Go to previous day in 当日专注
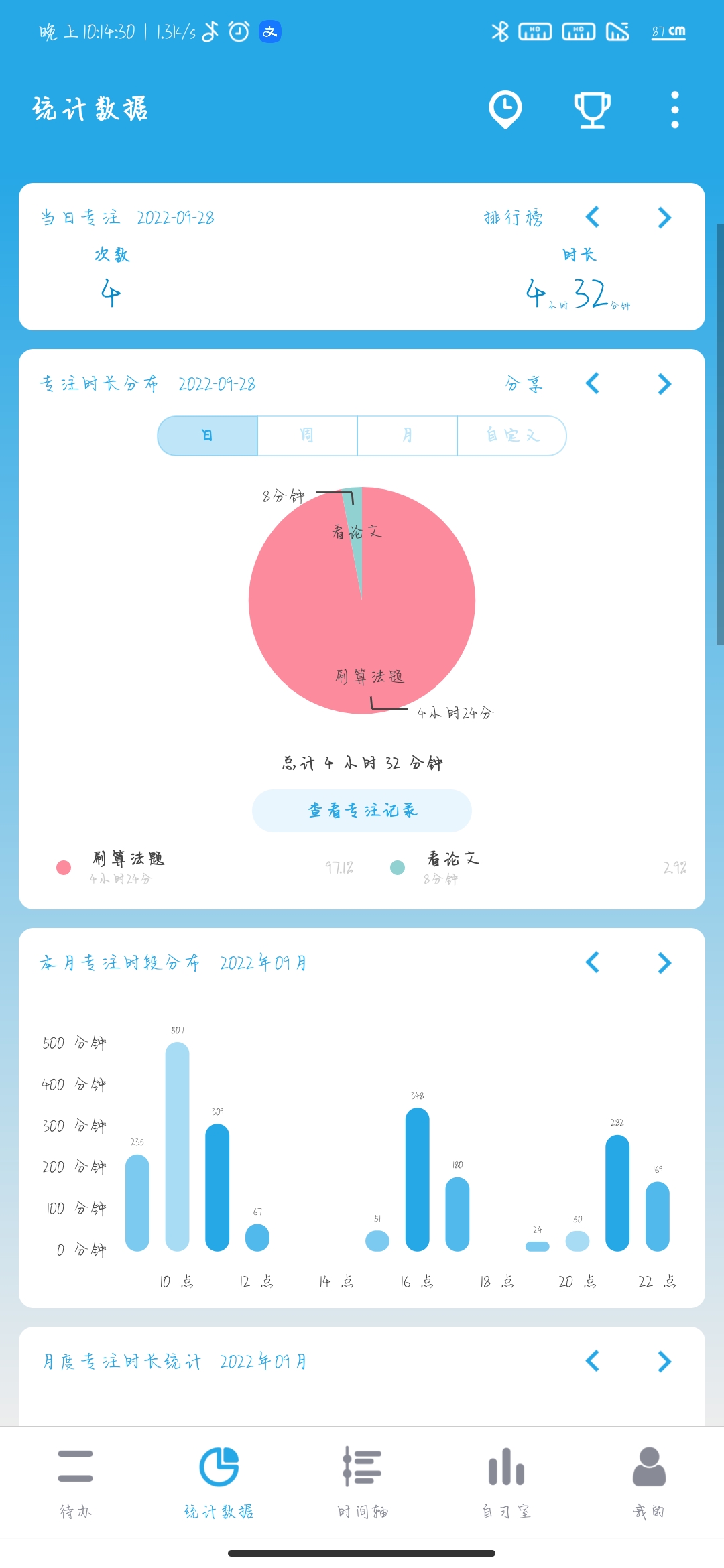 coord(592,217)
